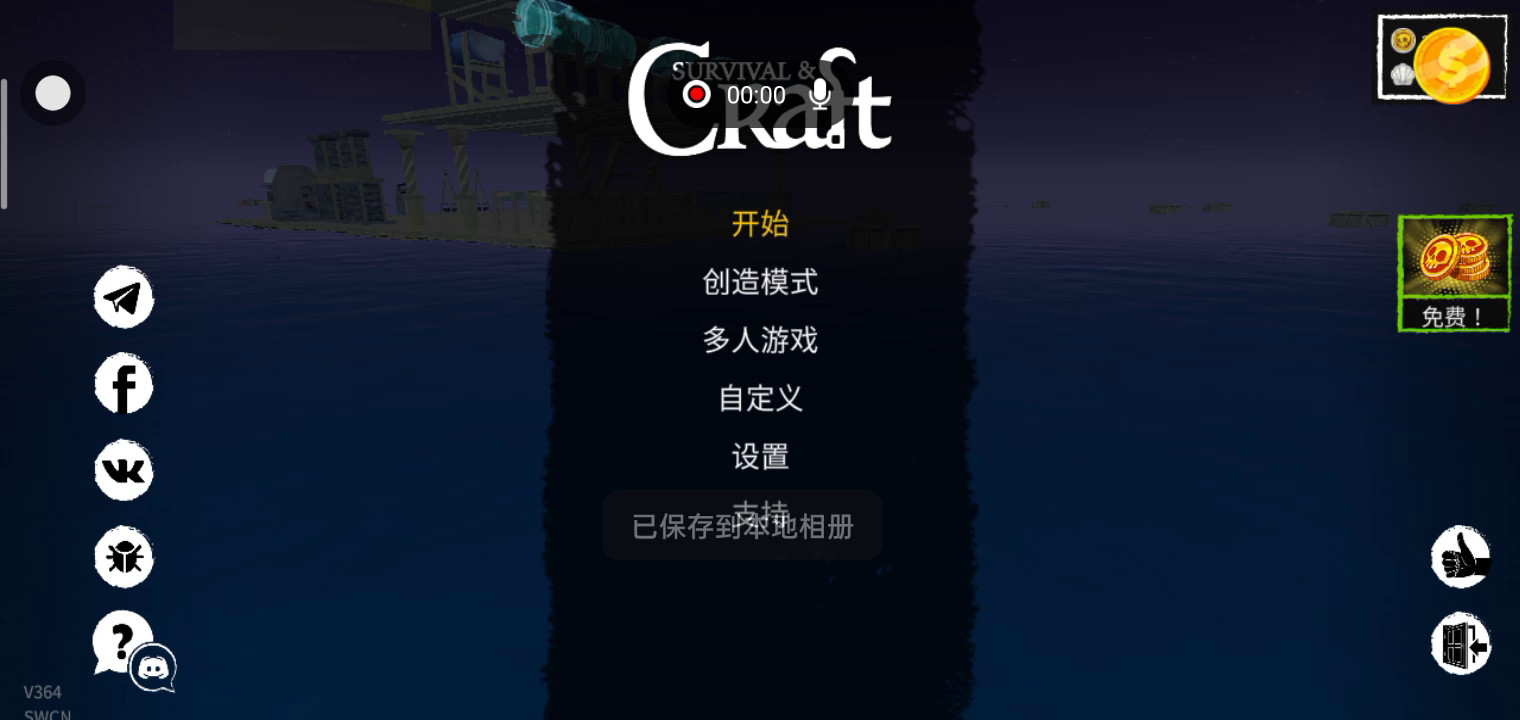Exit the game via door icon

point(1461,643)
